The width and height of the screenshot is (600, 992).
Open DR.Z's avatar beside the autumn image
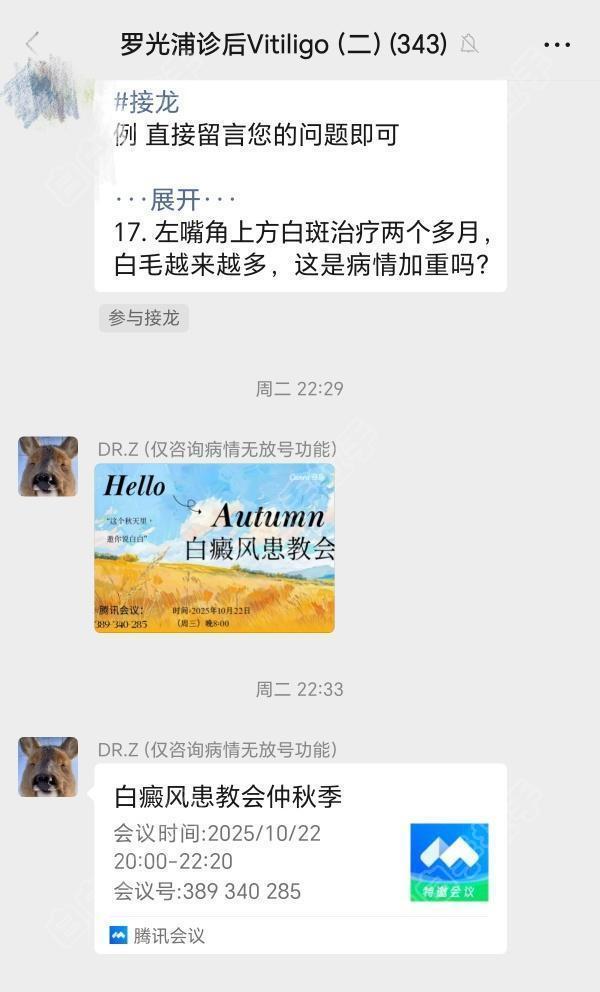click(x=48, y=466)
